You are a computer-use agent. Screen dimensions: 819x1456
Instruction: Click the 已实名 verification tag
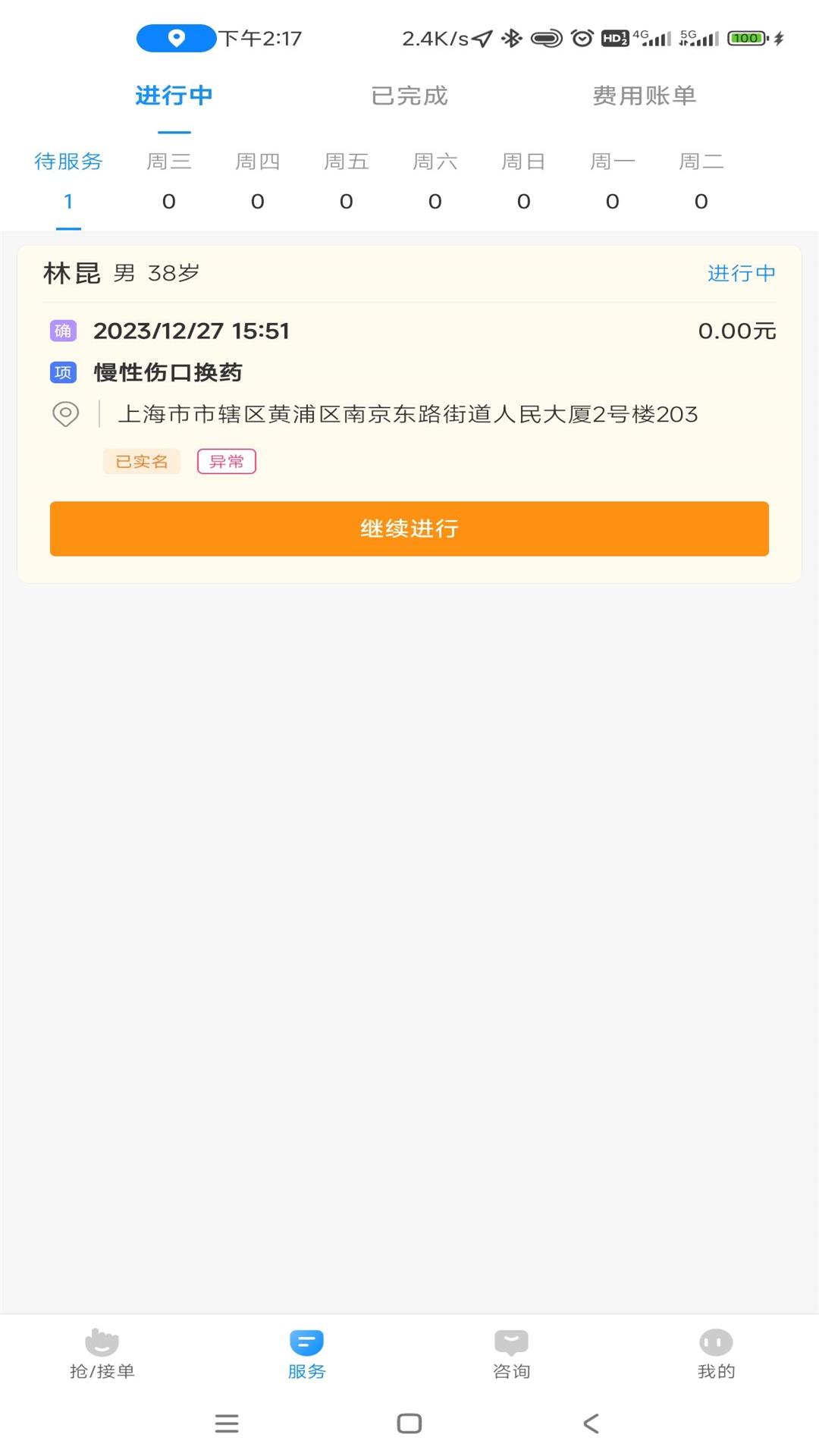(x=141, y=461)
